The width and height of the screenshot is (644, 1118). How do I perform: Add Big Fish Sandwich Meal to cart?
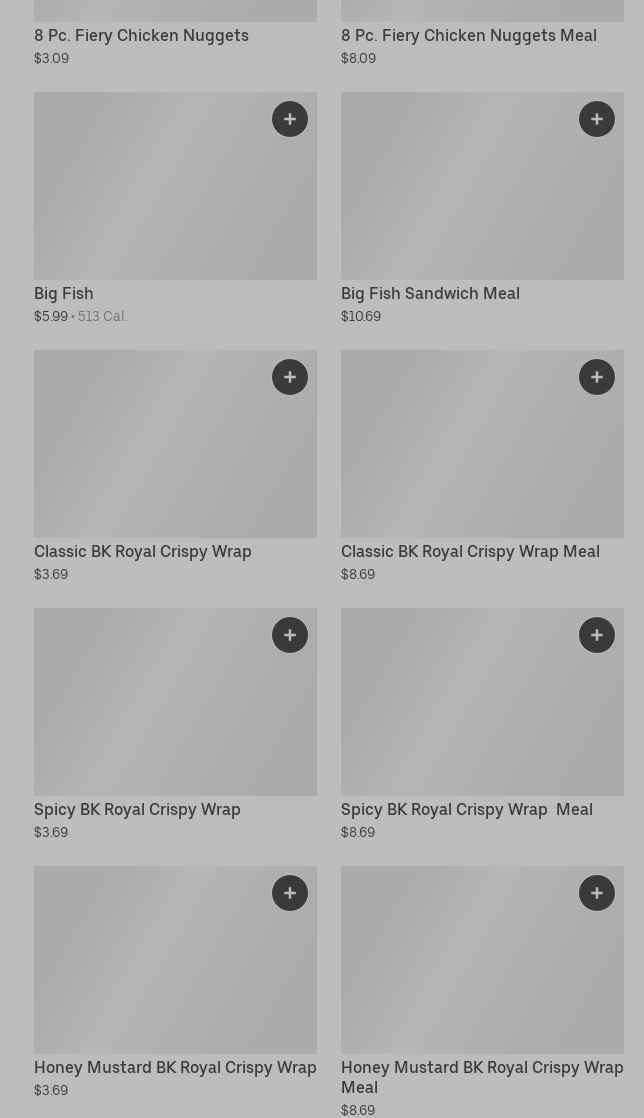597,119
